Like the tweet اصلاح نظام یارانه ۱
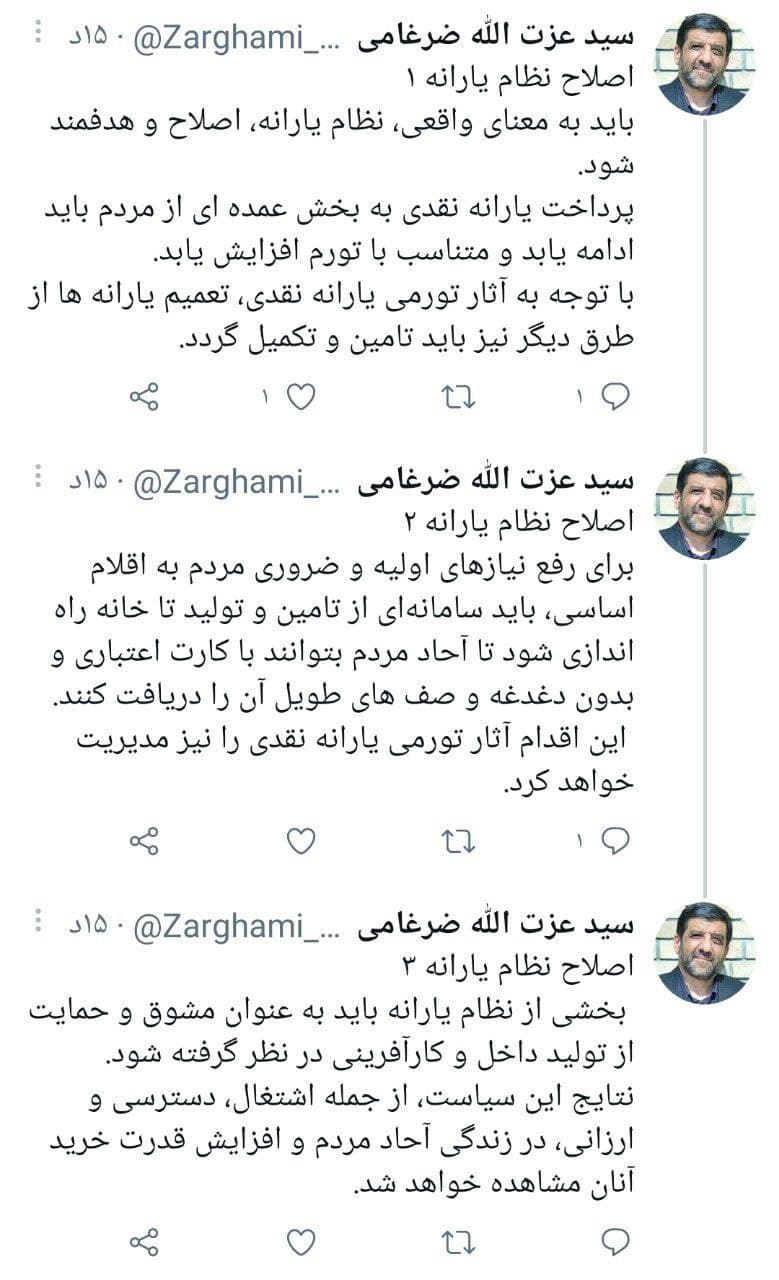779x1280 pixels. point(301,398)
